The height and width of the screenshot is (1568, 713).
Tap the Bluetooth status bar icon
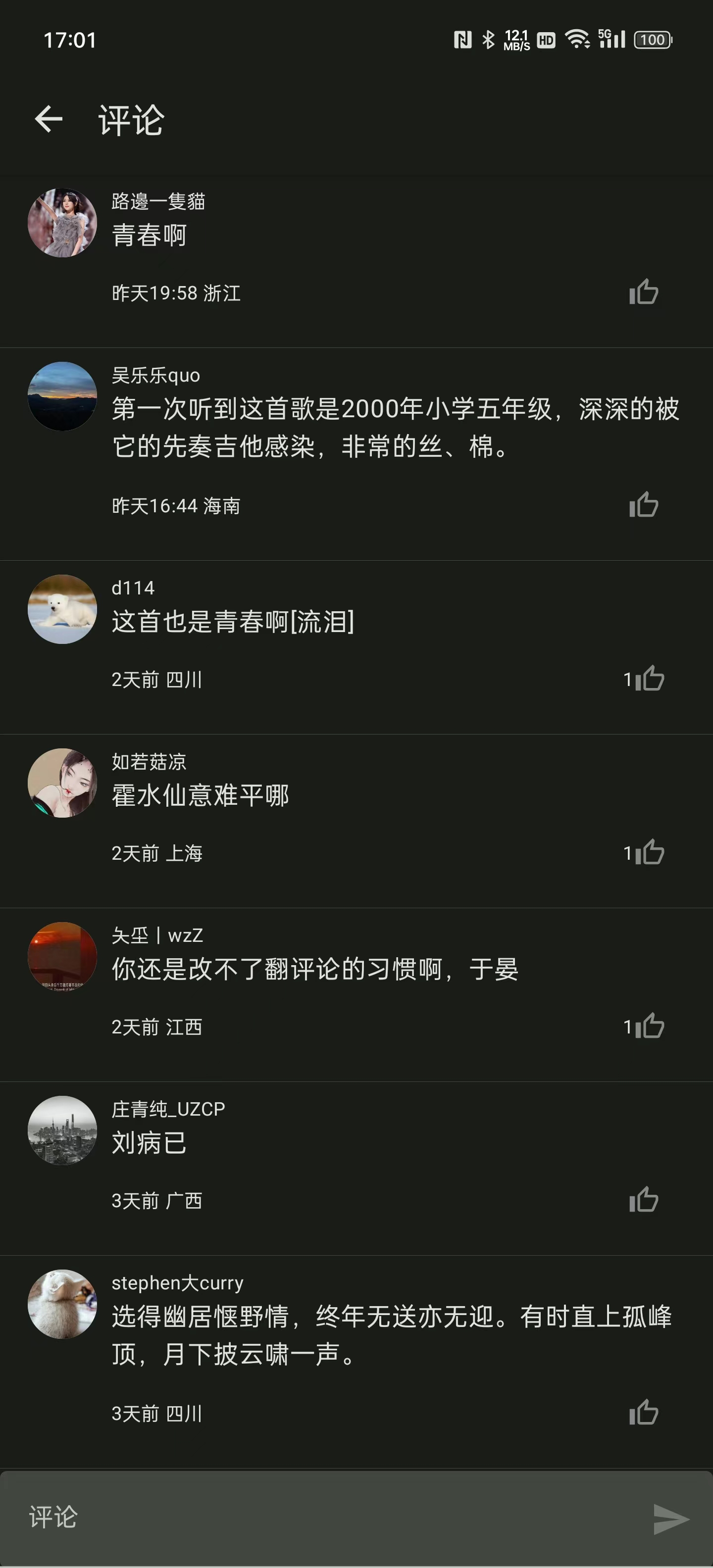click(488, 40)
